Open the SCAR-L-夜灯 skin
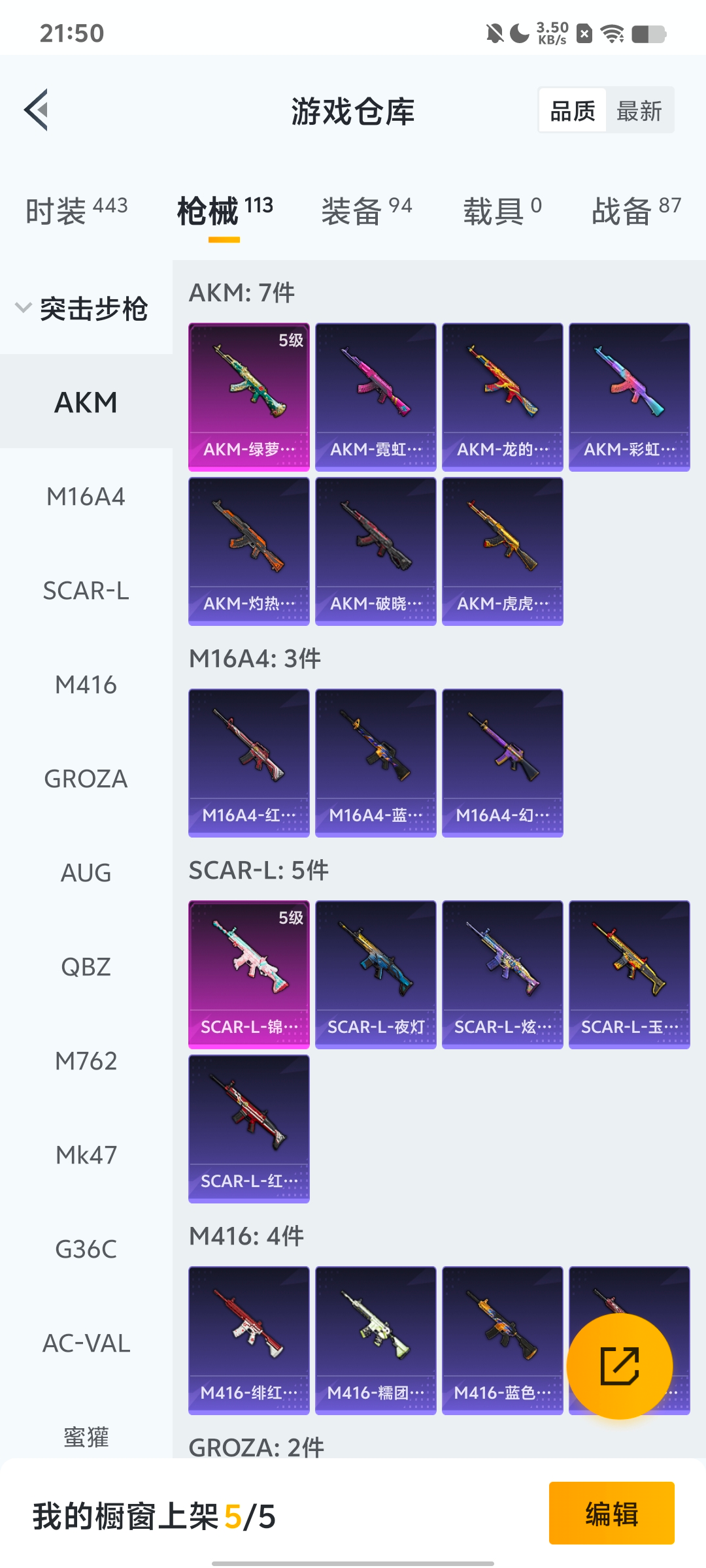 coord(375,974)
